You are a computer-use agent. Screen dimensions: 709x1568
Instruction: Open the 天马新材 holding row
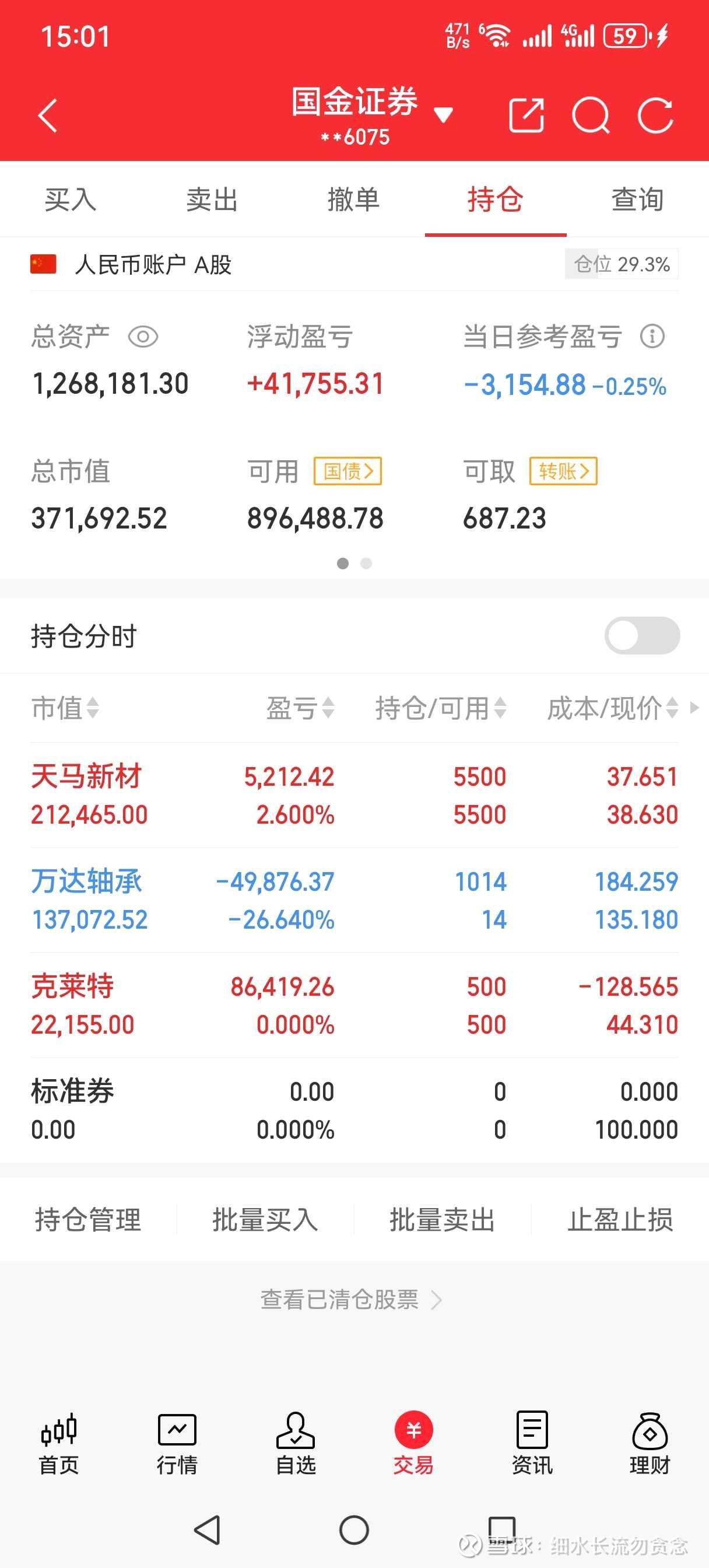tap(354, 795)
